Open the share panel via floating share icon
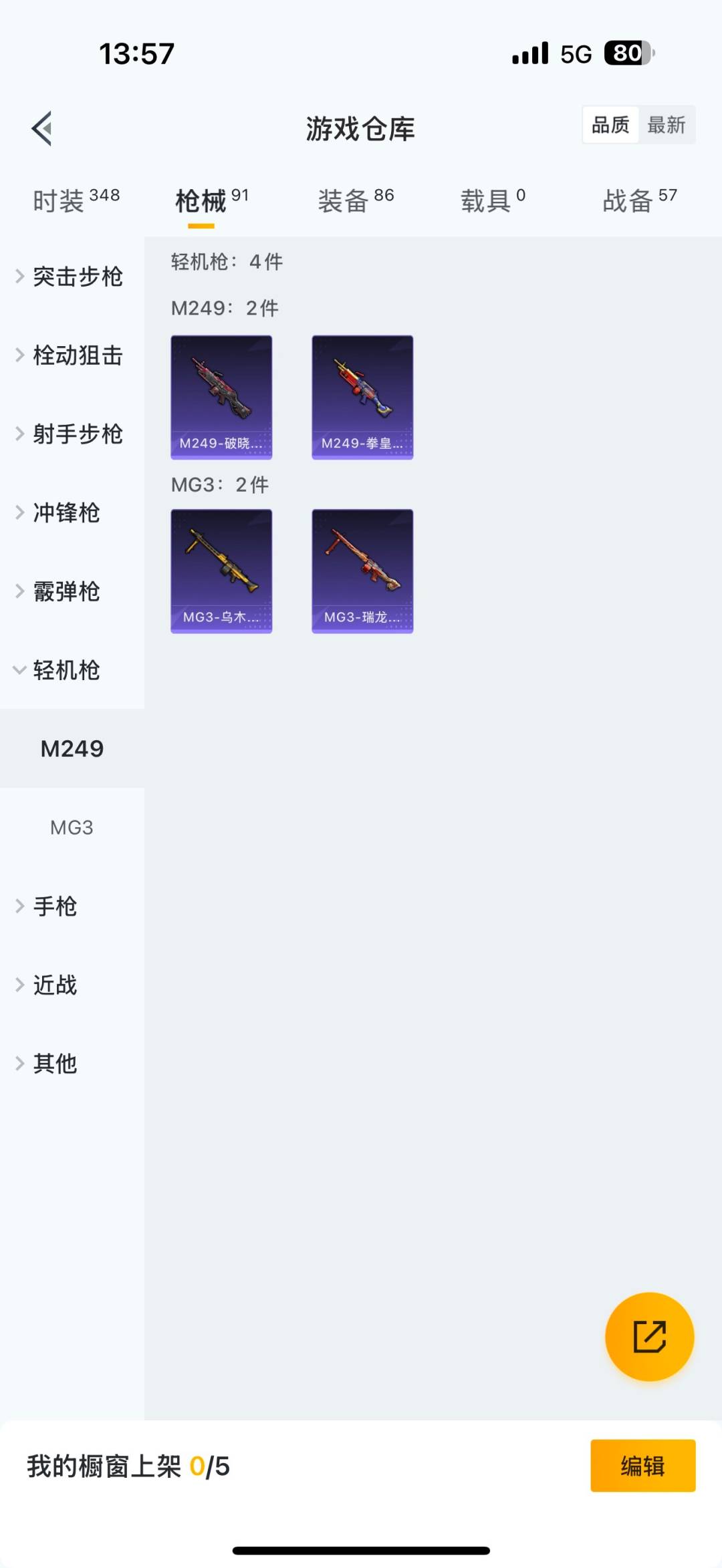This screenshot has width=722, height=1568. [649, 1337]
